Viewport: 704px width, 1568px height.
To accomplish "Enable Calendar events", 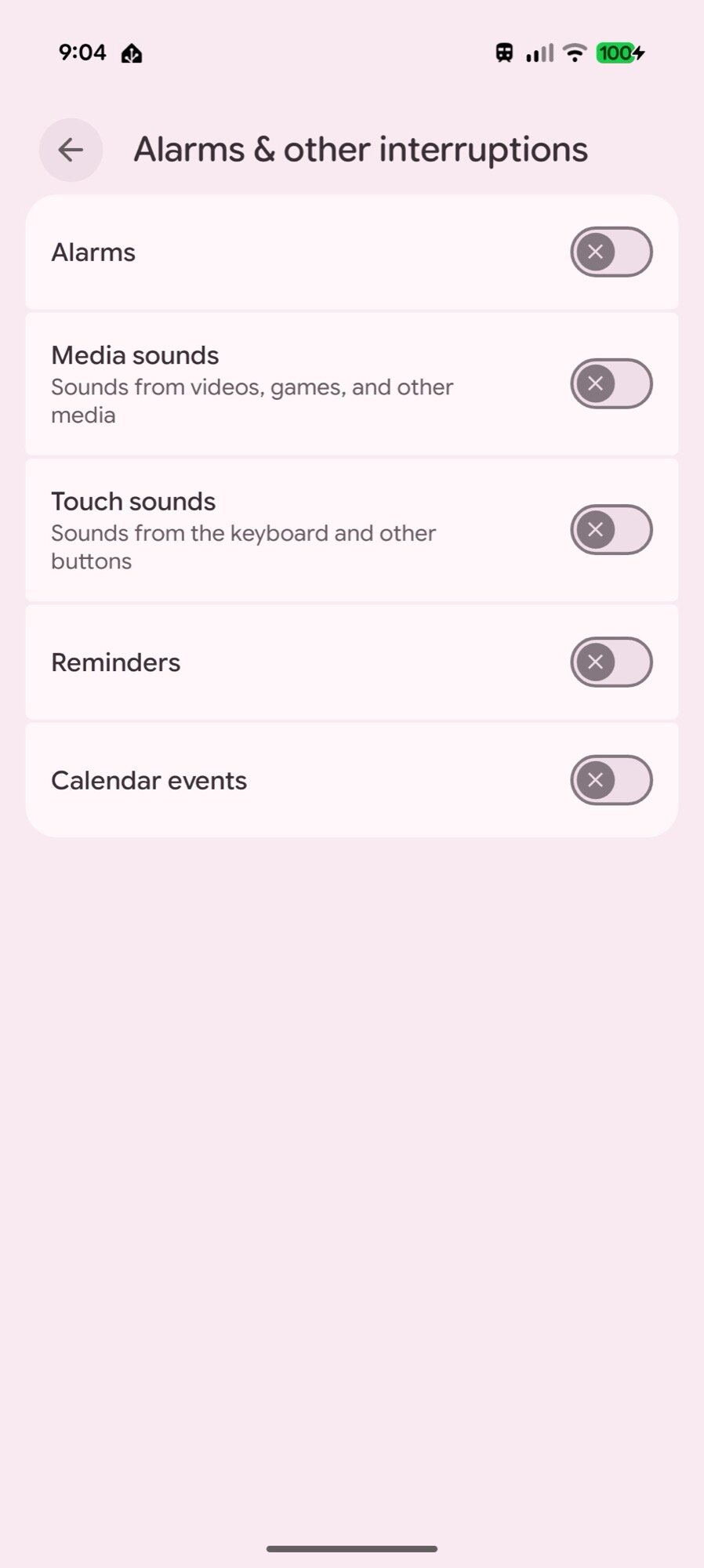I will [611, 779].
